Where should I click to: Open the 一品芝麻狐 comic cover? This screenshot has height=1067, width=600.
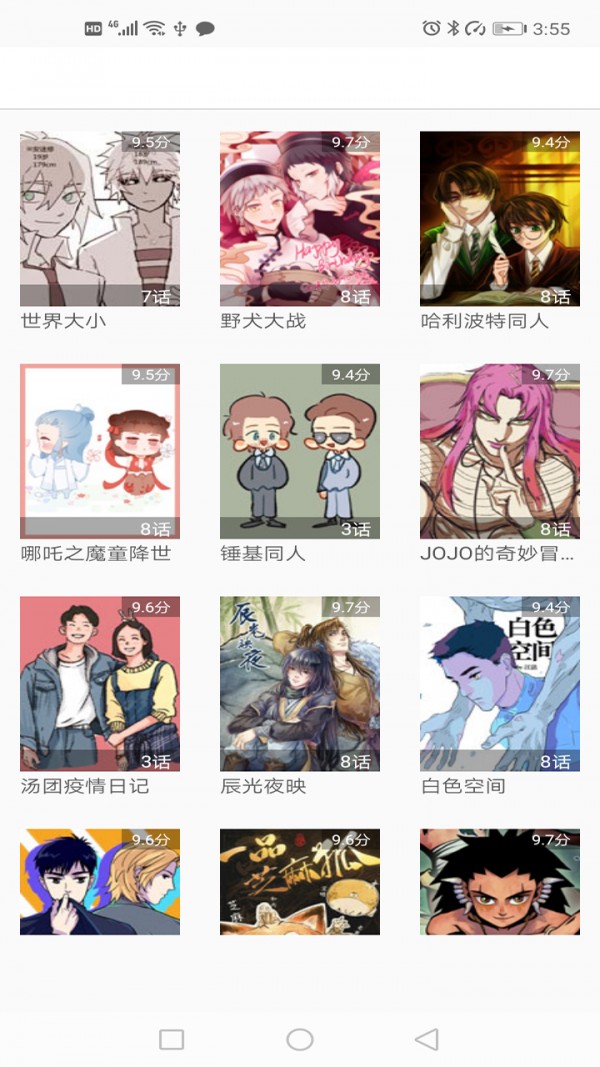pyautogui.click(x=300, y=881)
